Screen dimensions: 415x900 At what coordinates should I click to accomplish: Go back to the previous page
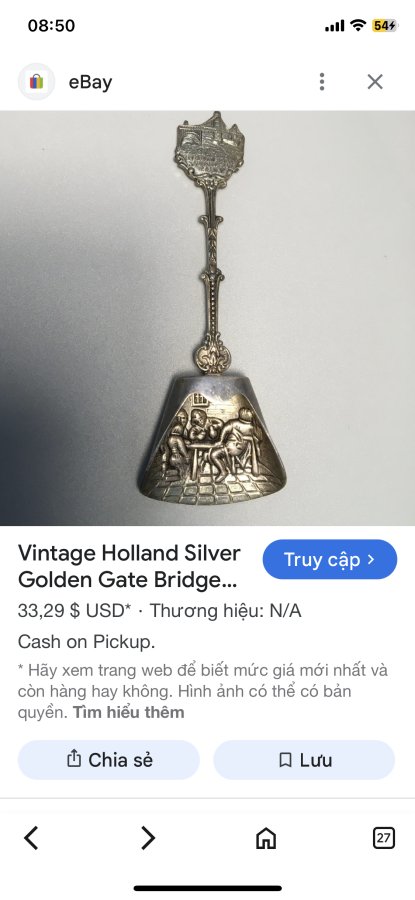click(32, 838)
